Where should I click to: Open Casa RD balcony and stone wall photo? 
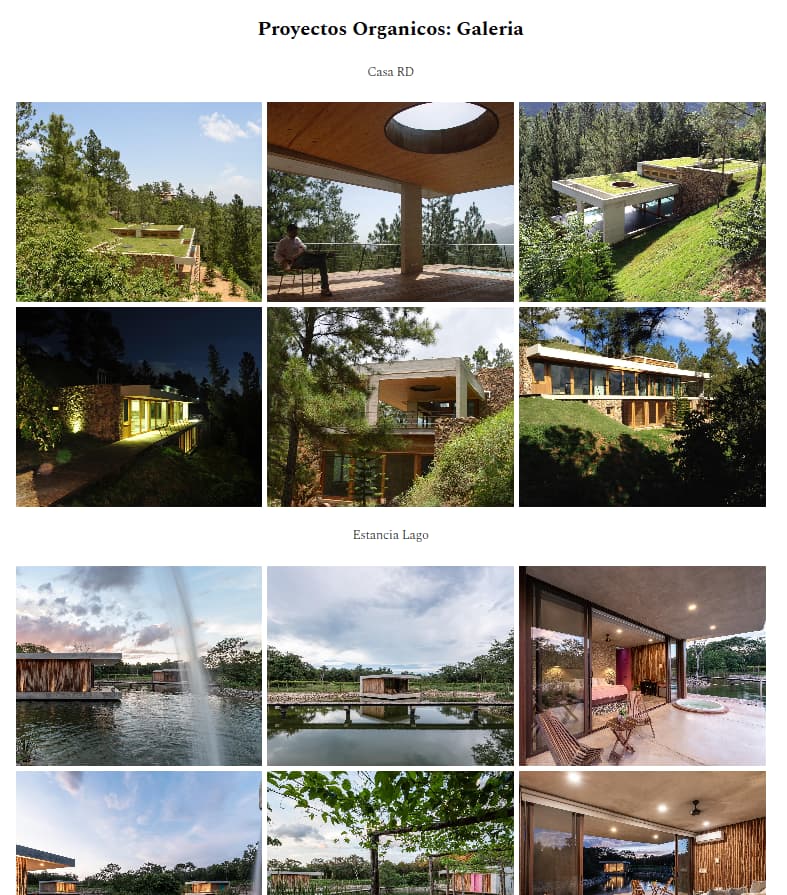click(390, 406)
